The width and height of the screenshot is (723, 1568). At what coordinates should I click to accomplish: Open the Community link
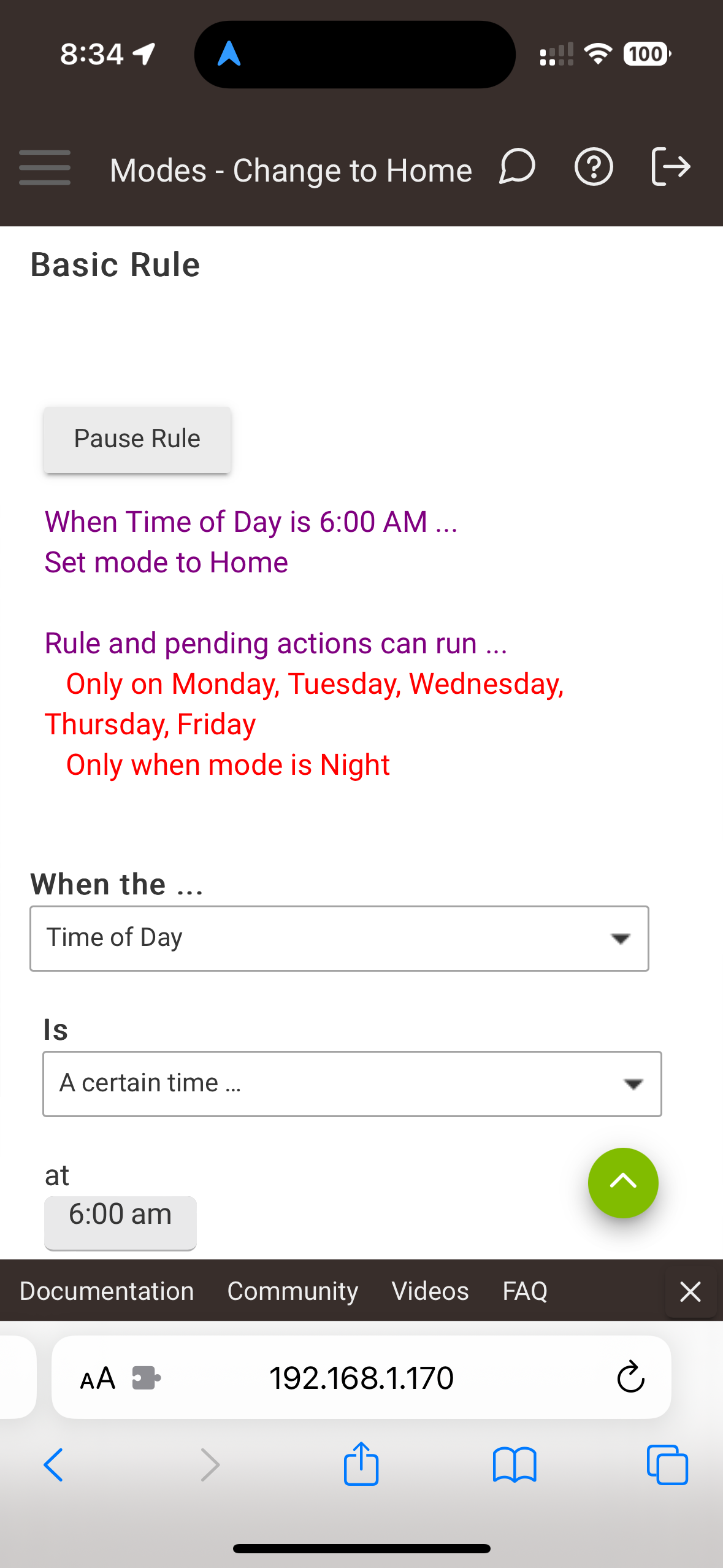tap(293, 1291)
